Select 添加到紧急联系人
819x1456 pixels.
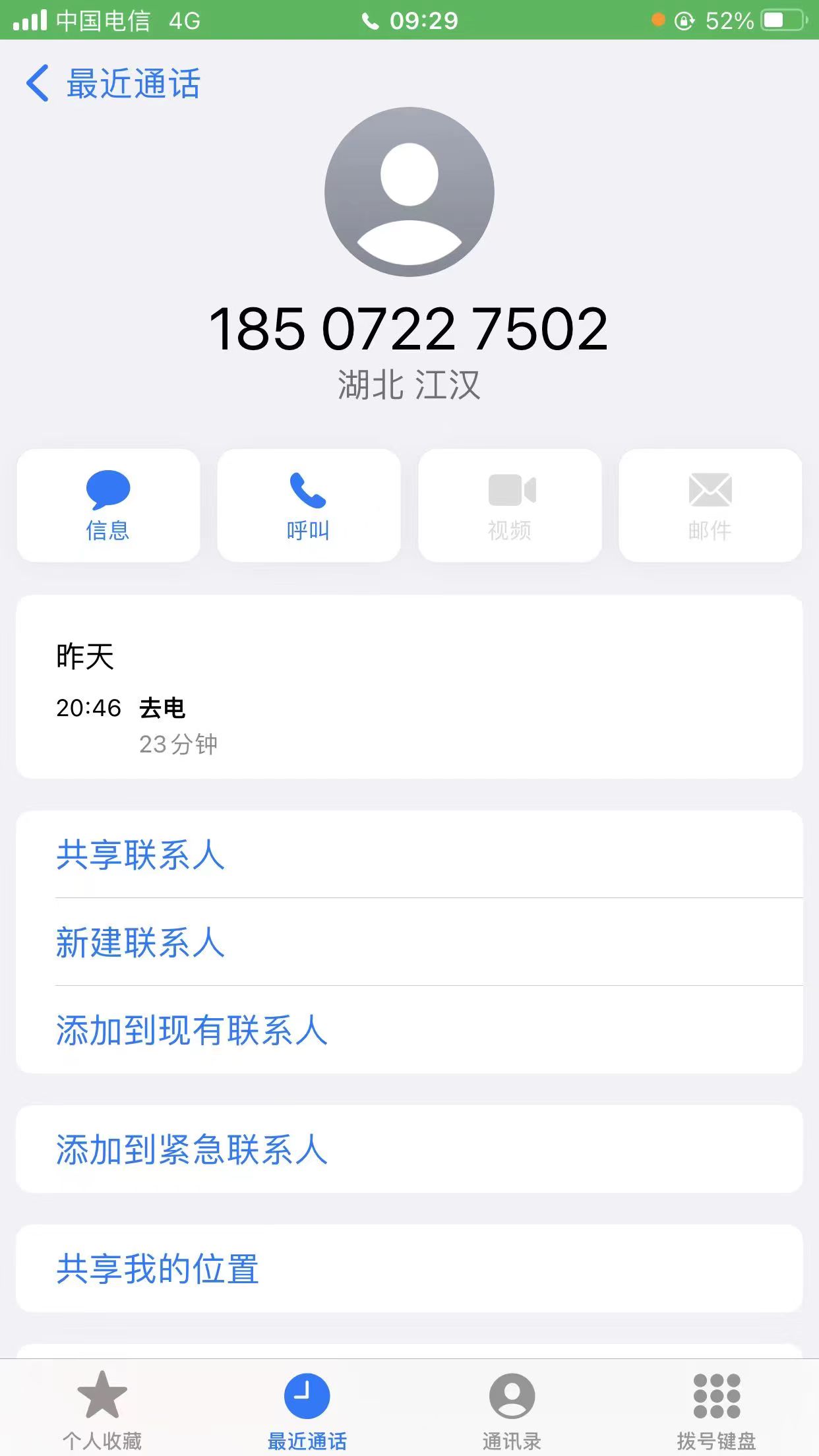409,1149
